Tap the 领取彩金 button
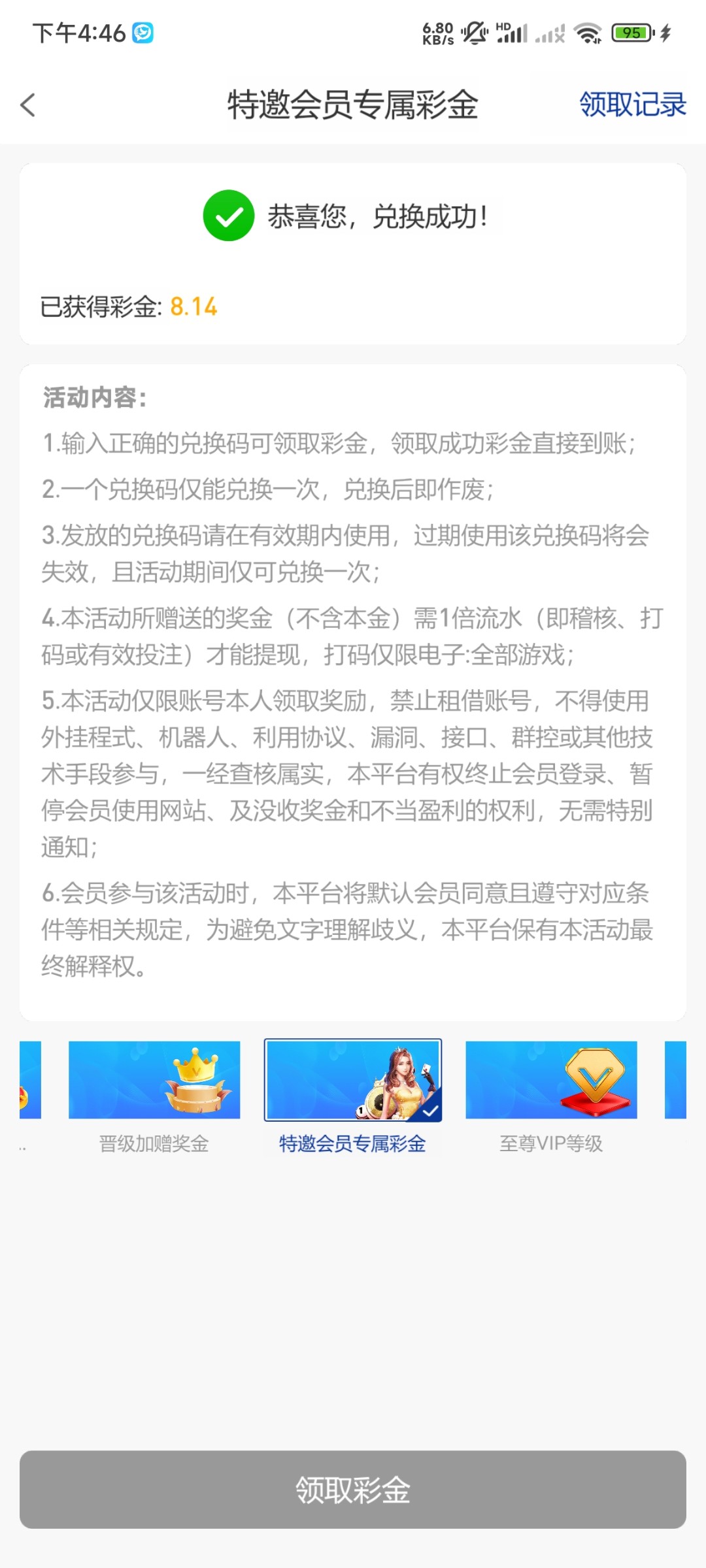The height and width of the screenshot is (1568, 706). pos(353,1490)
